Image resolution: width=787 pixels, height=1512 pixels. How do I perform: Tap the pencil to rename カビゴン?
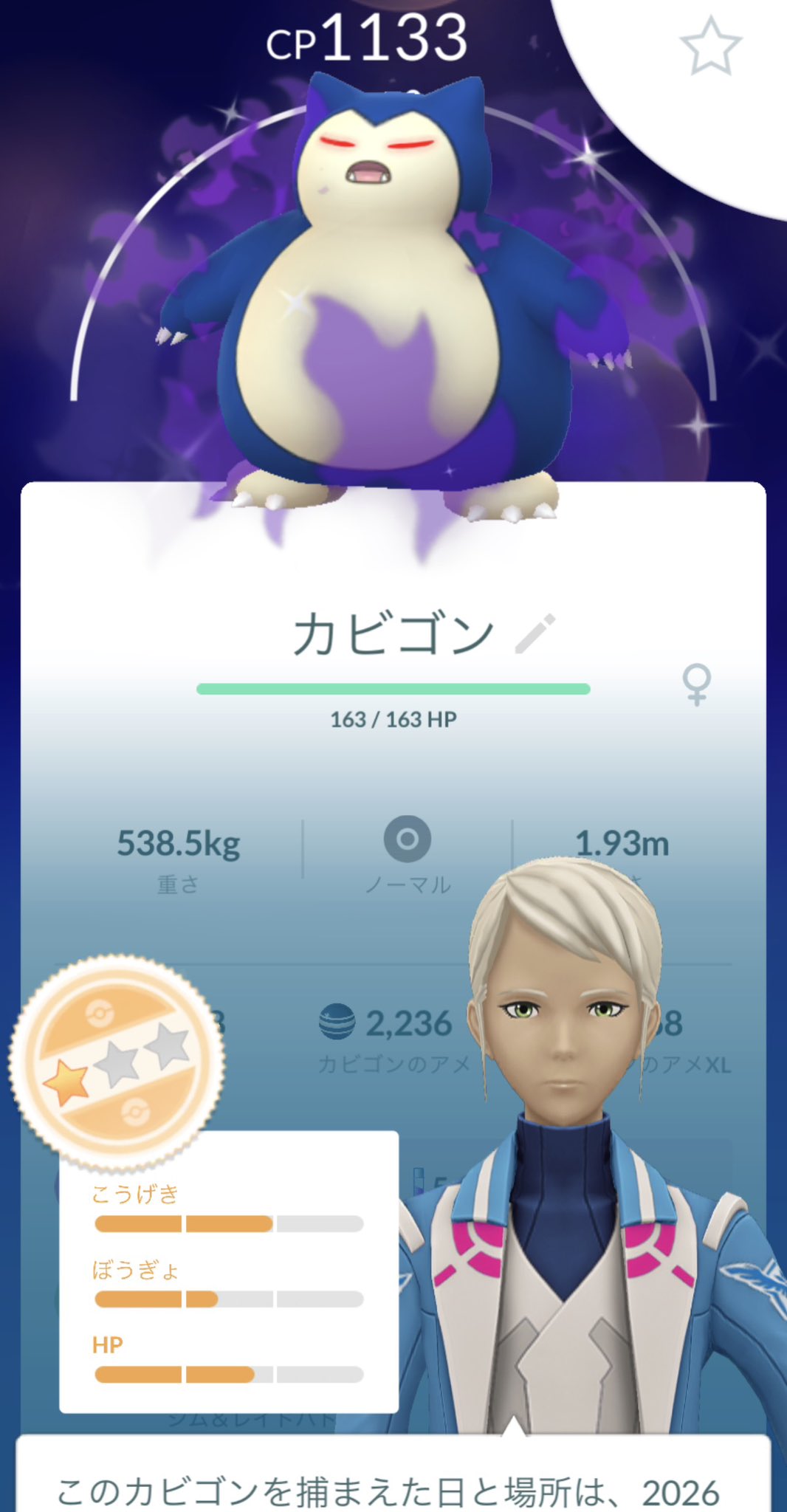tap(535, 633)
